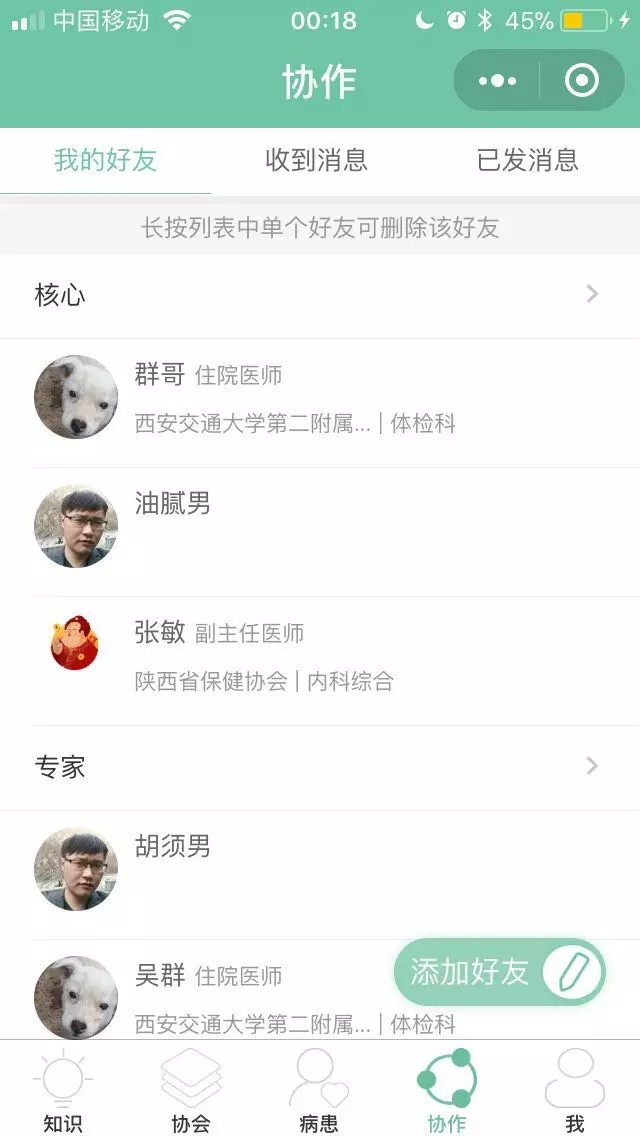Open friend 油腻男 in the list
Viewport: 640px width, 1136px height.
[x=320, y=527]
